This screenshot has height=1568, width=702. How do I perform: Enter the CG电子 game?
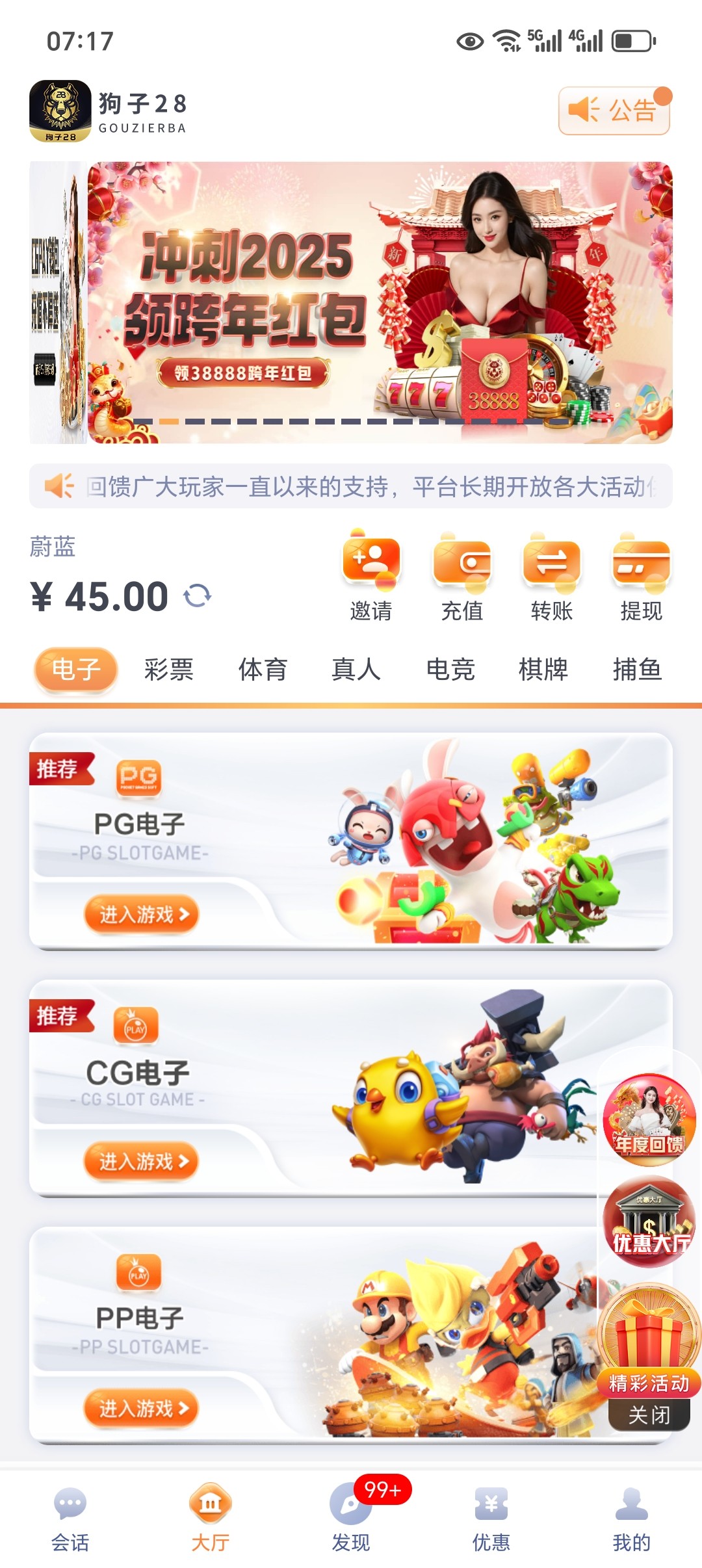[x=141, y=1161]
